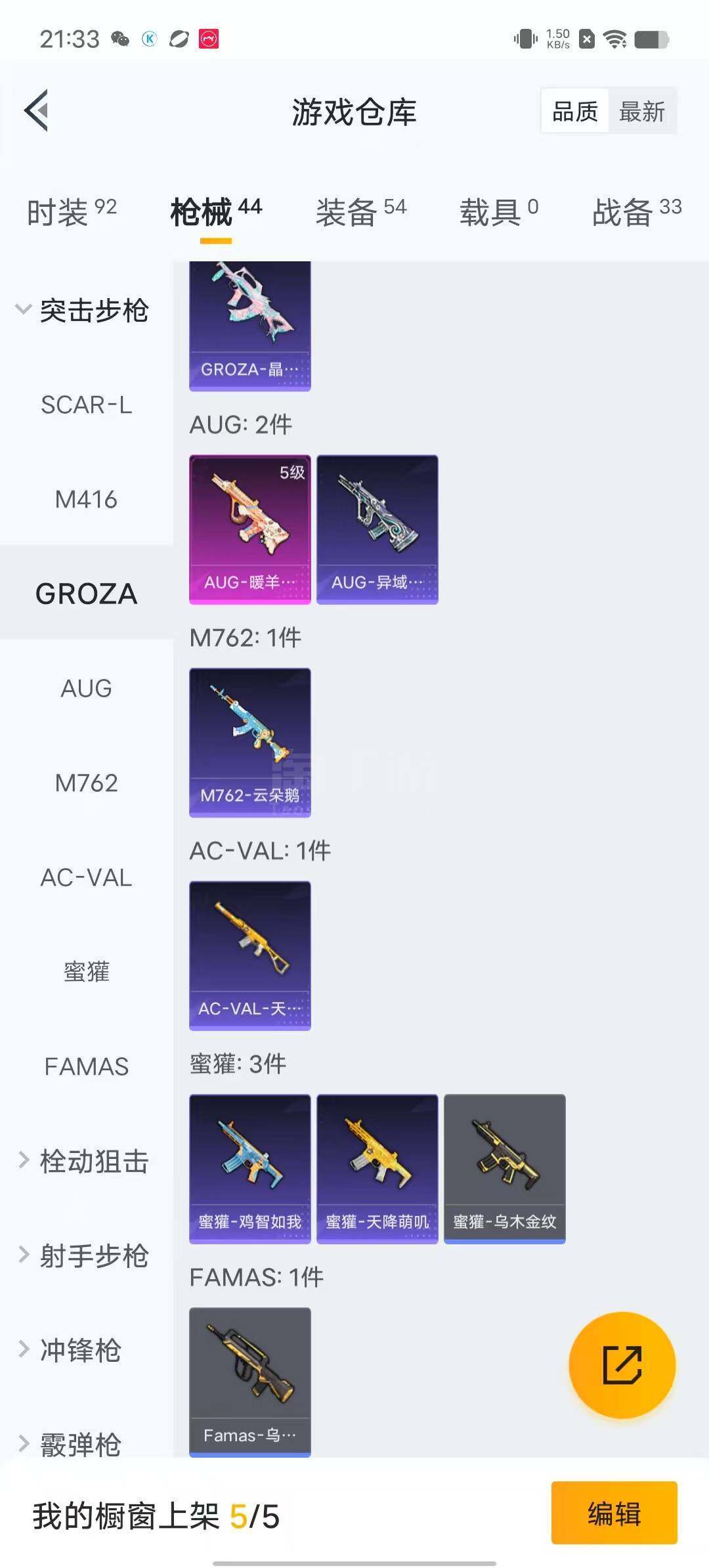Expand the 射手步枪 category

coord(82,1255)
